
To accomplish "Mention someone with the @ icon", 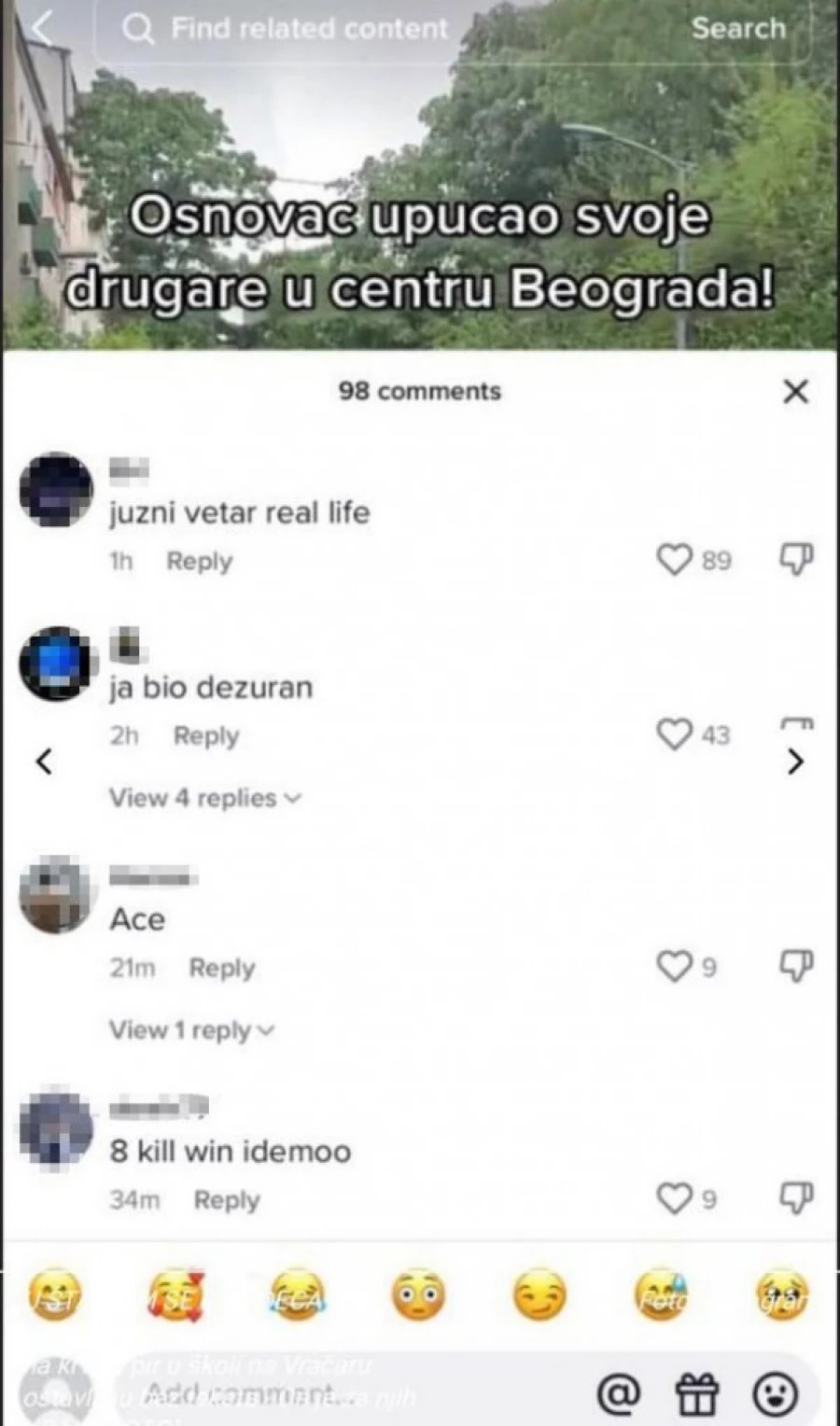I will (x=618, y=1395).
